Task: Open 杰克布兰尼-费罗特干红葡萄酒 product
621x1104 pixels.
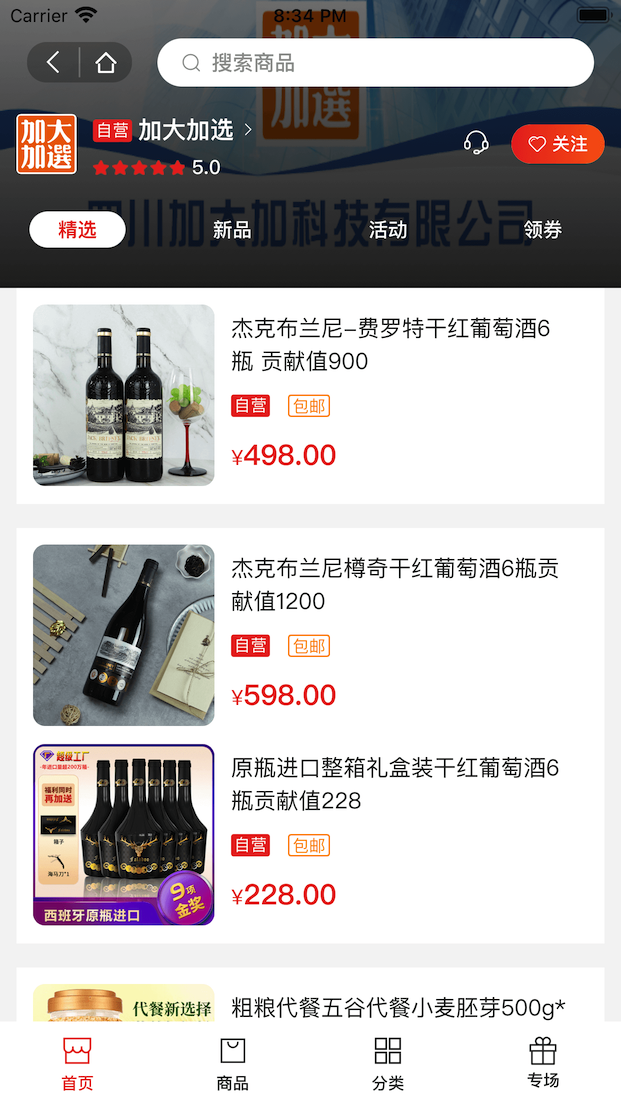Action: [390, 344]
